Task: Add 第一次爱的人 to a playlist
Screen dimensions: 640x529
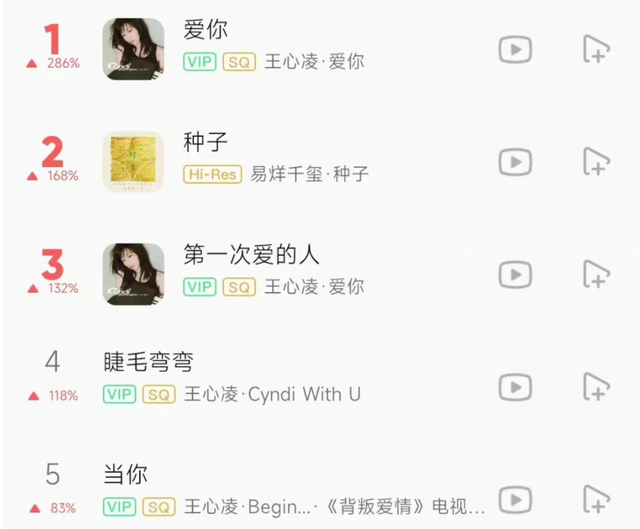Action: (x=596, y=274)
